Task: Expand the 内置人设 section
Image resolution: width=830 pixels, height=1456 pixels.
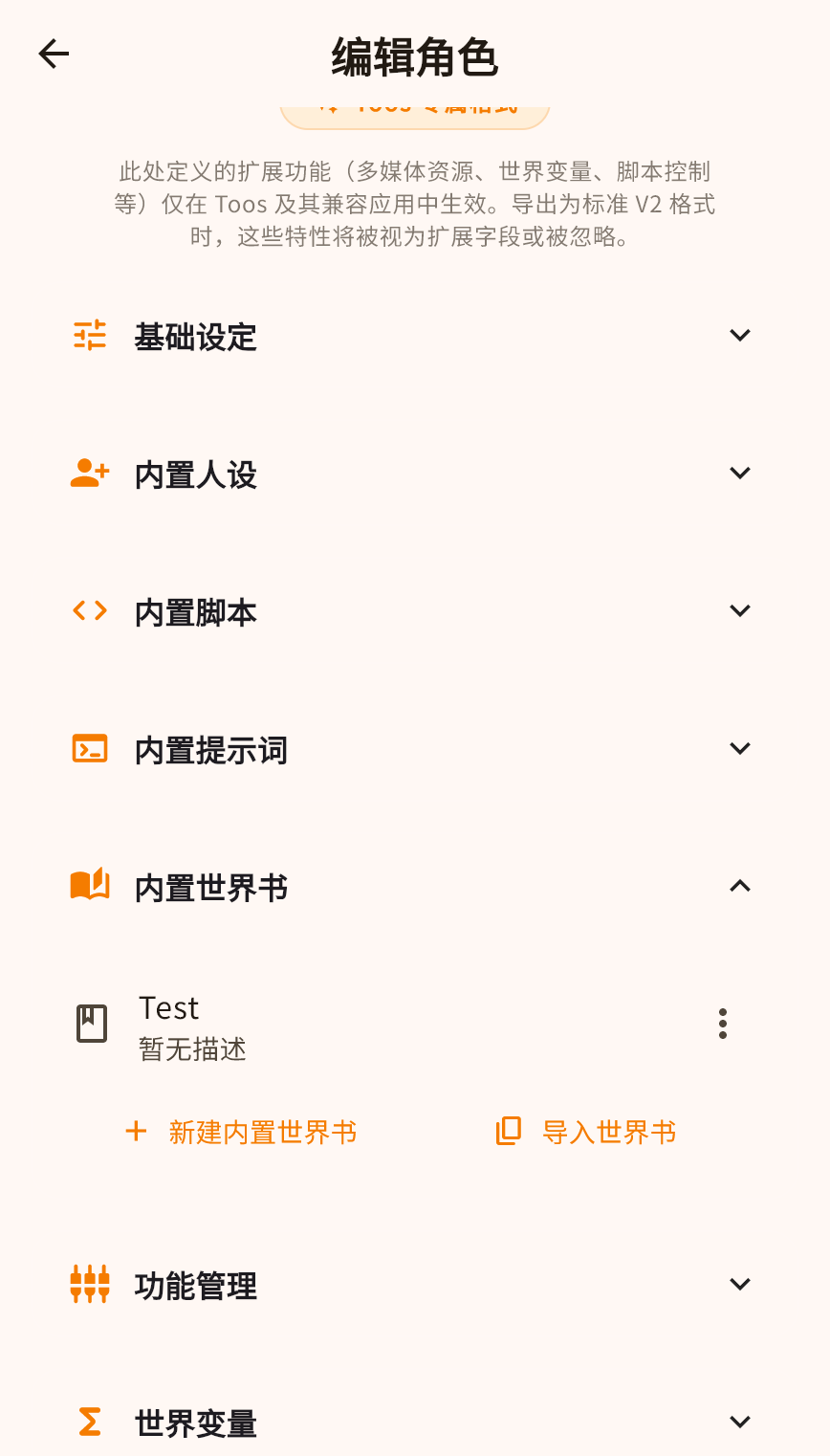Action: point(739,474)
